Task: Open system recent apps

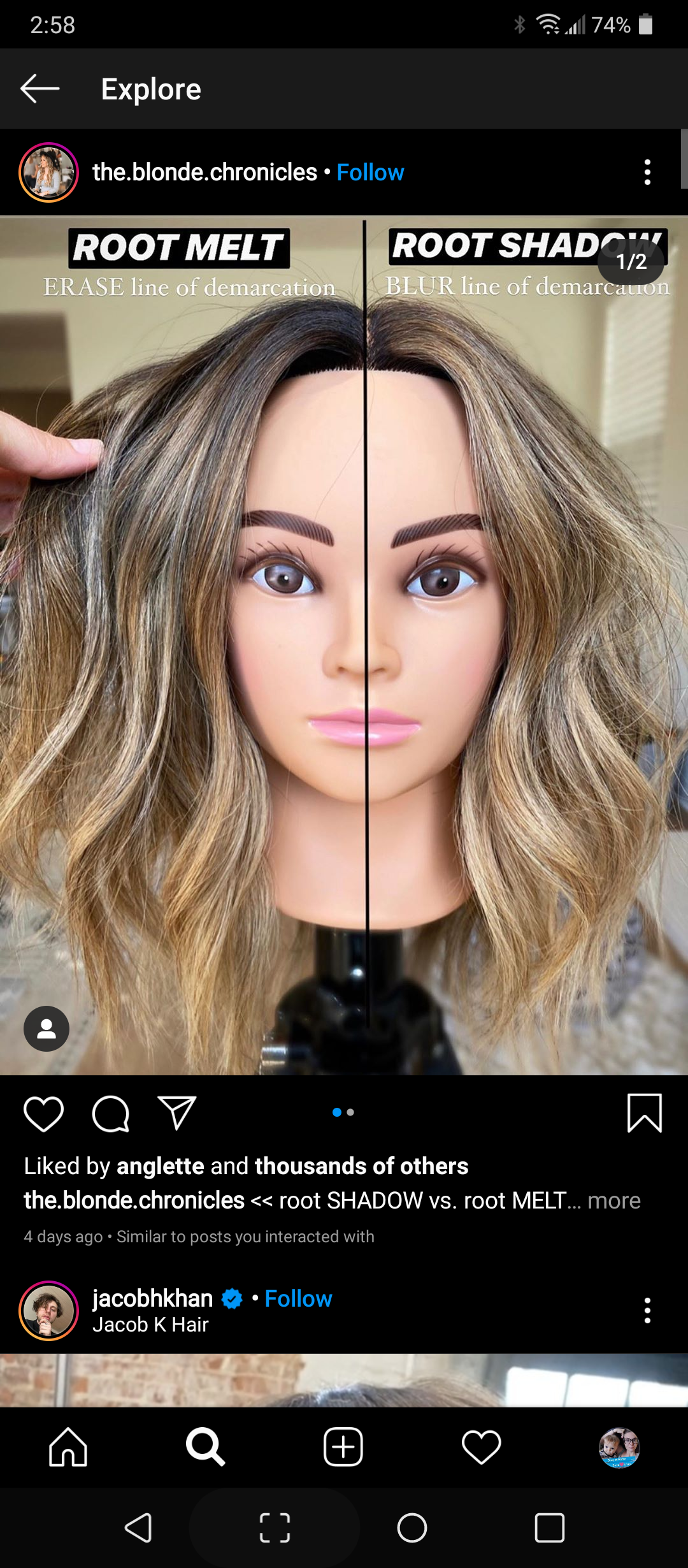Action: pos(549,1528)
